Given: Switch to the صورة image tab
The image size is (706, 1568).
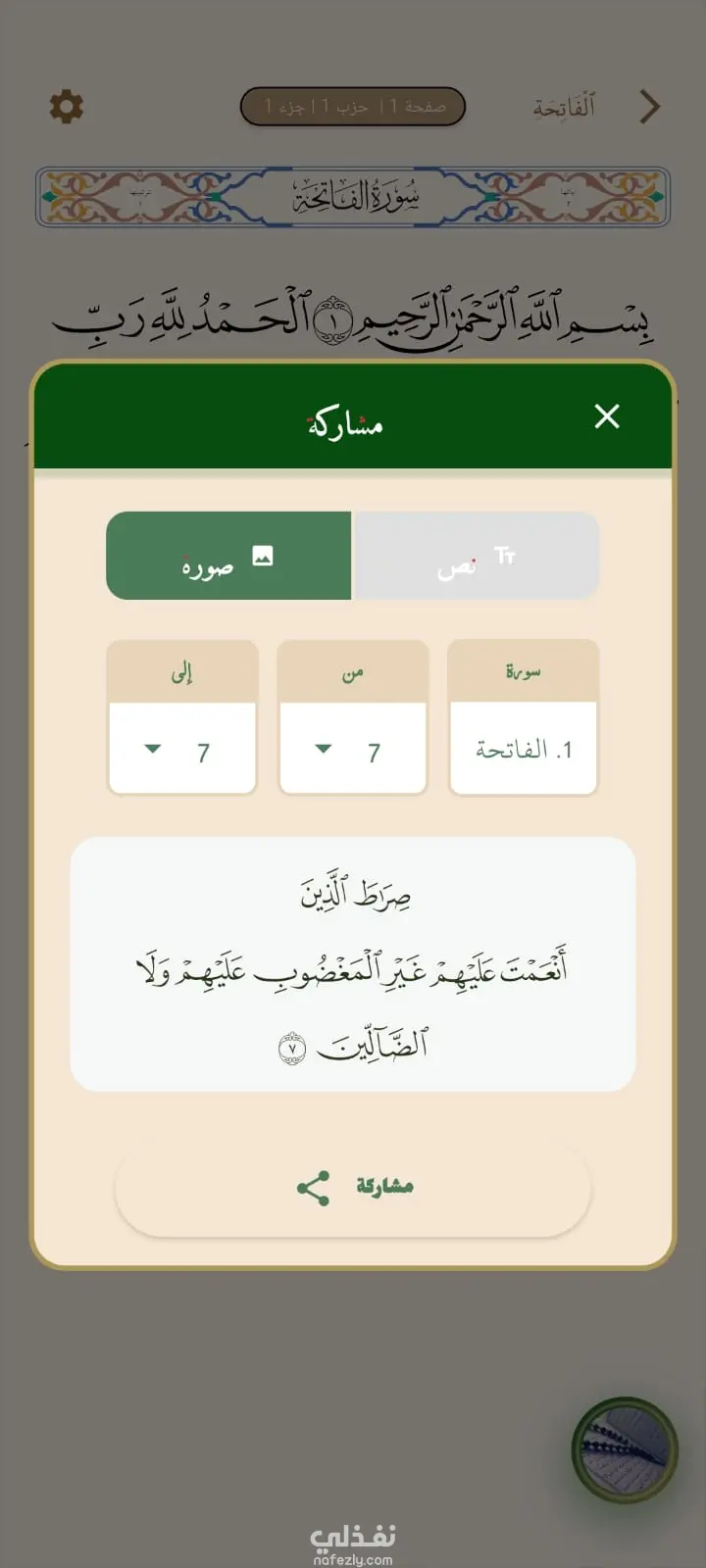Looking at the screenshot, I should (x=228, y=556).
